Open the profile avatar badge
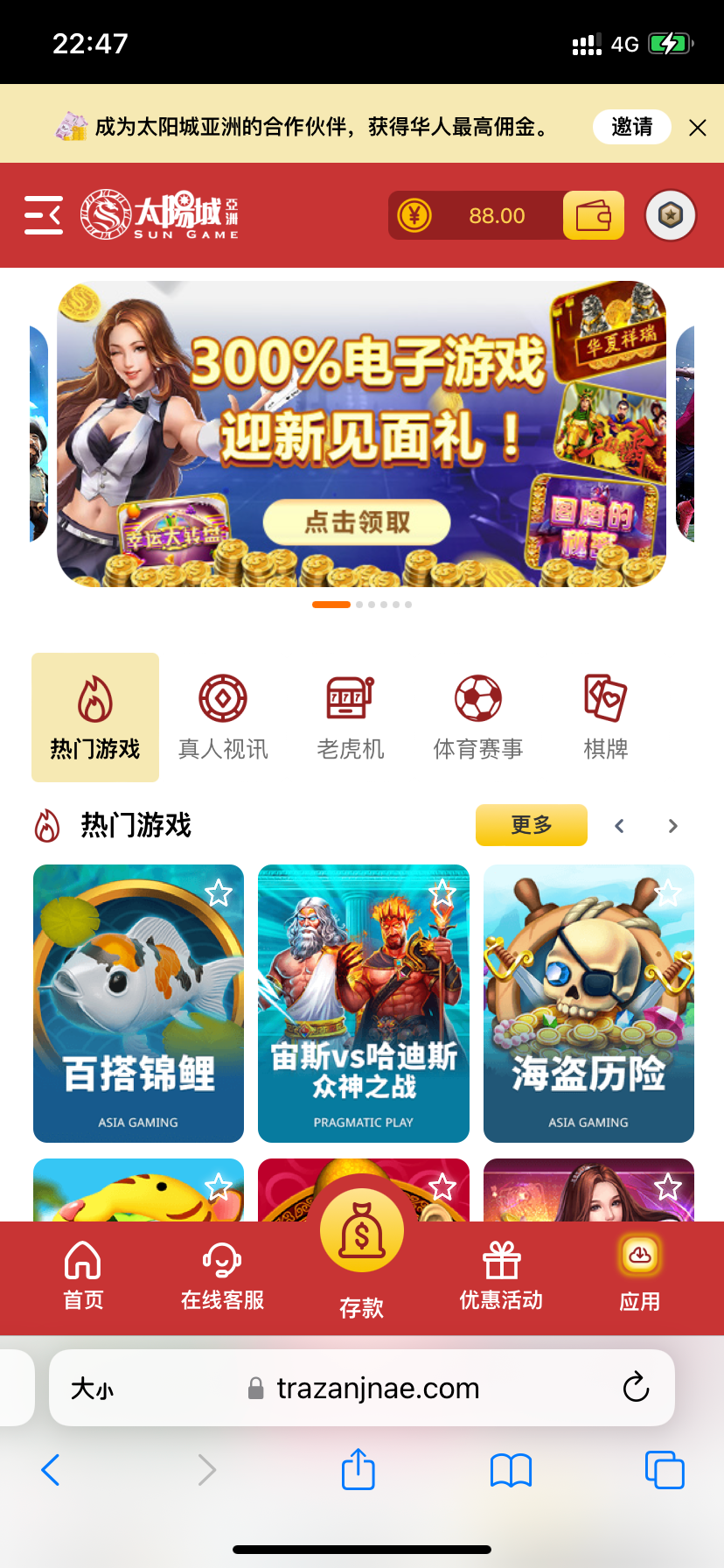 point(670,215)
